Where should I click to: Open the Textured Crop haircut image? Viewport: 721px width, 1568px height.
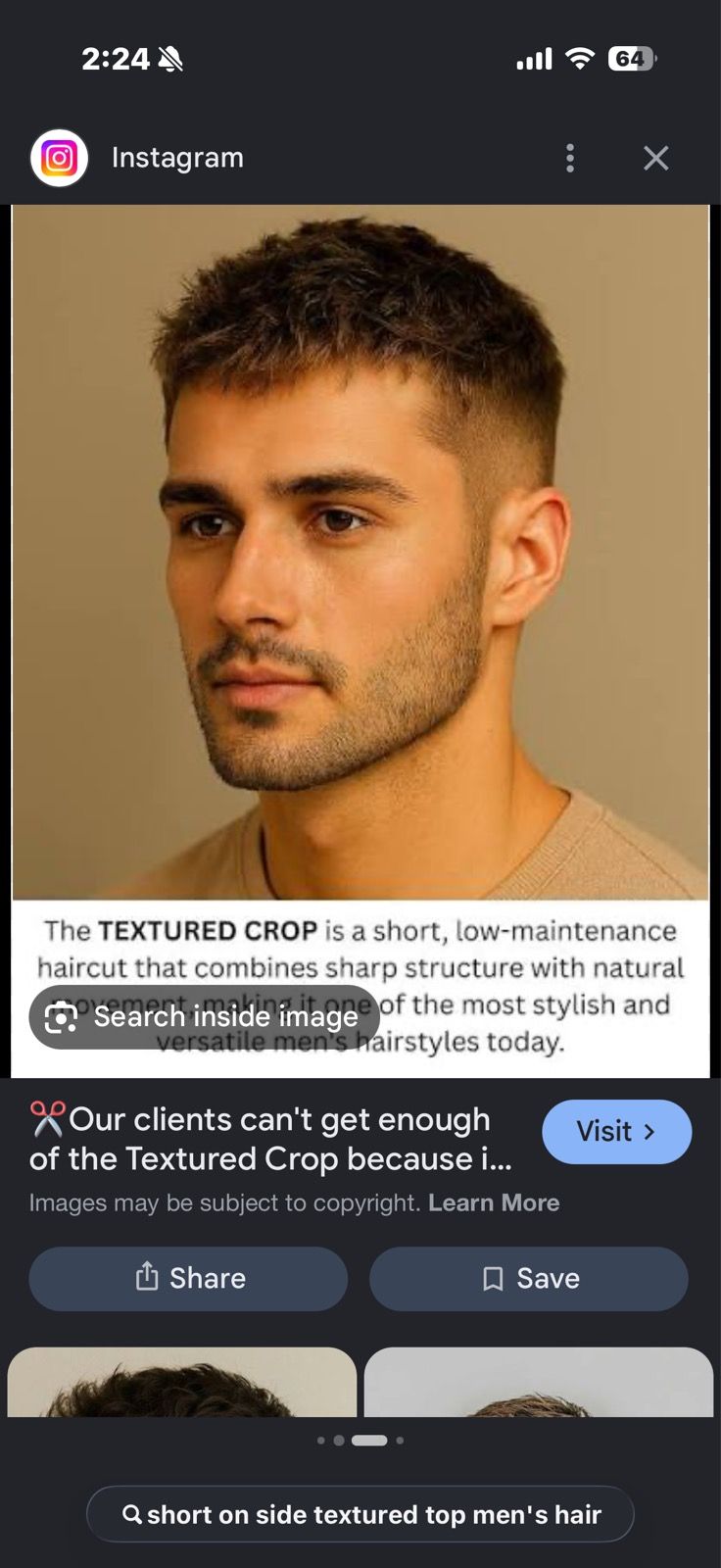click(360, 641)
